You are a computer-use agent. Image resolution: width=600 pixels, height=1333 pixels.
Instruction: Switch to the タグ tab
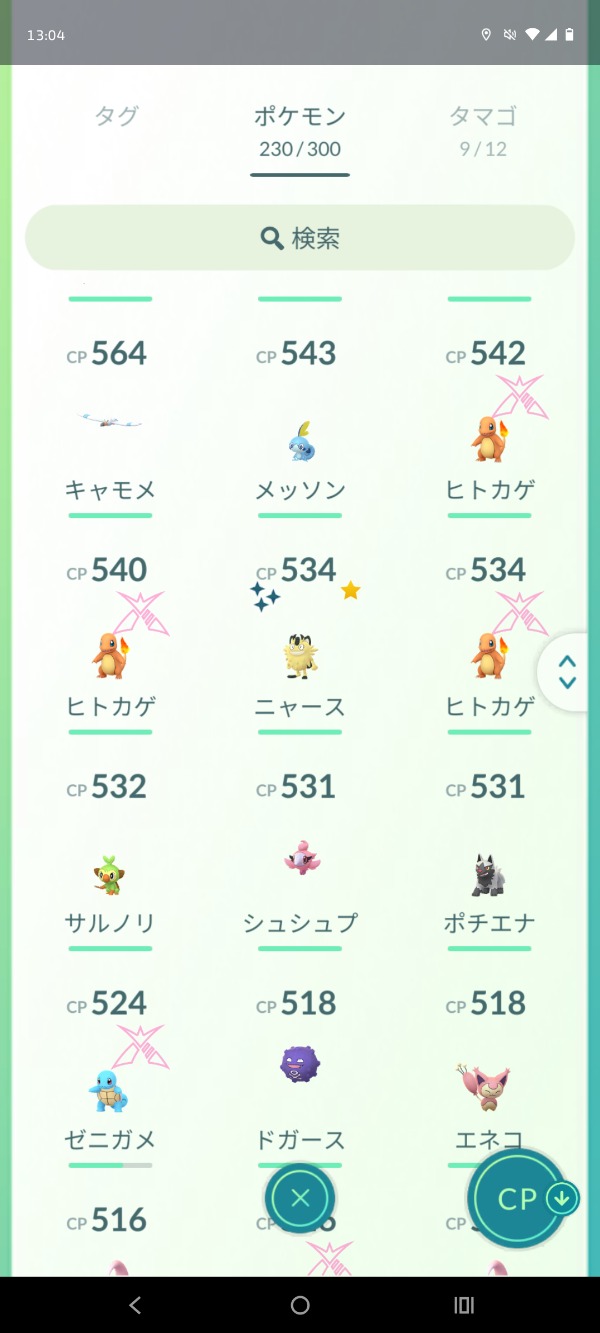coord(116,117)
